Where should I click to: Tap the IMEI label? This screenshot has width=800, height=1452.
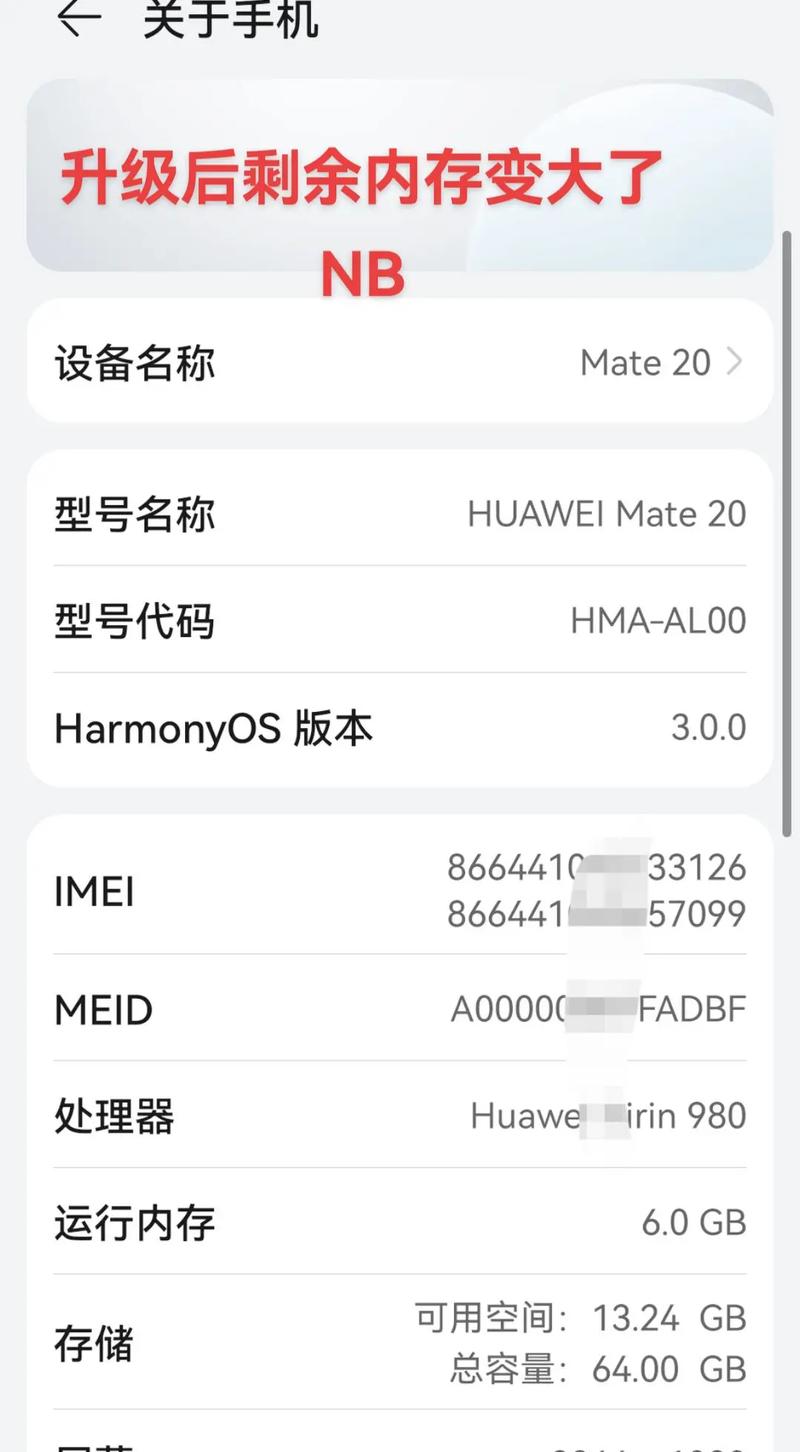pos(95,890)
